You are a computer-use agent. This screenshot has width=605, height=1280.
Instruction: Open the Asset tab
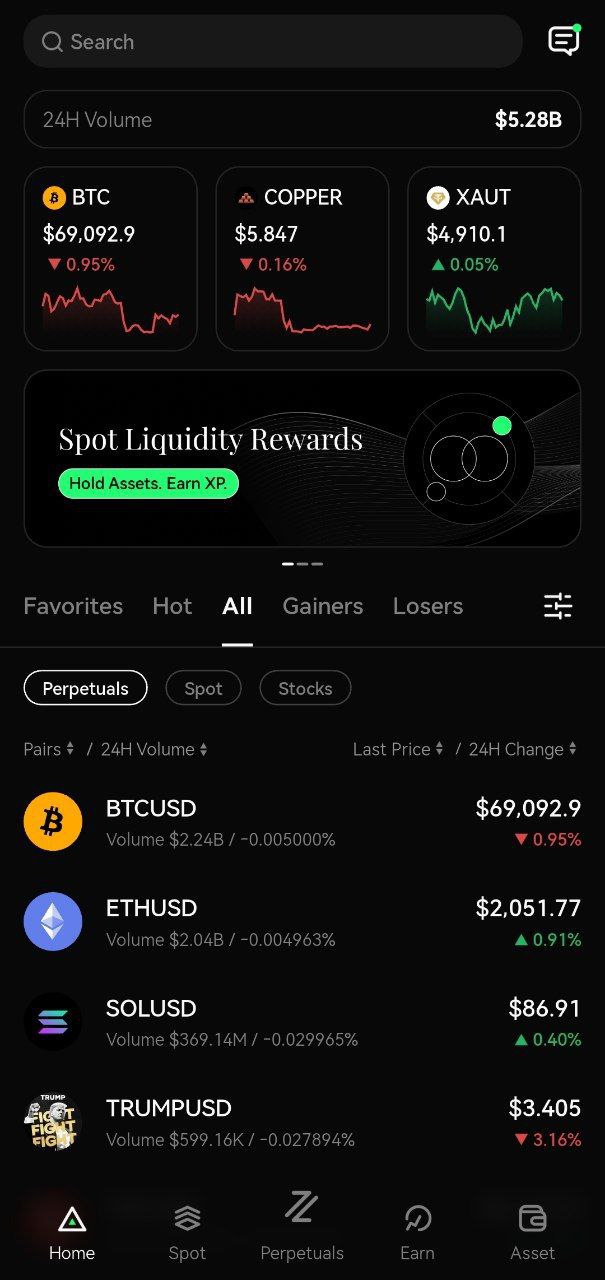(x=532, y=1232)
